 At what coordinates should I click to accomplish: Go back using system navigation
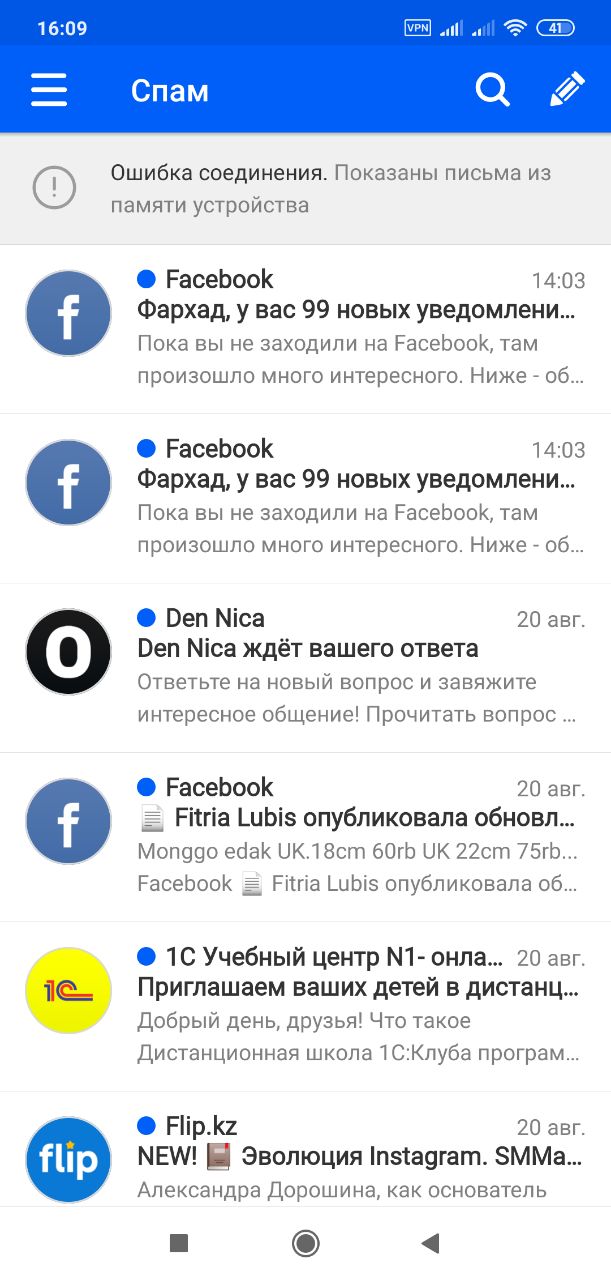431,1243
